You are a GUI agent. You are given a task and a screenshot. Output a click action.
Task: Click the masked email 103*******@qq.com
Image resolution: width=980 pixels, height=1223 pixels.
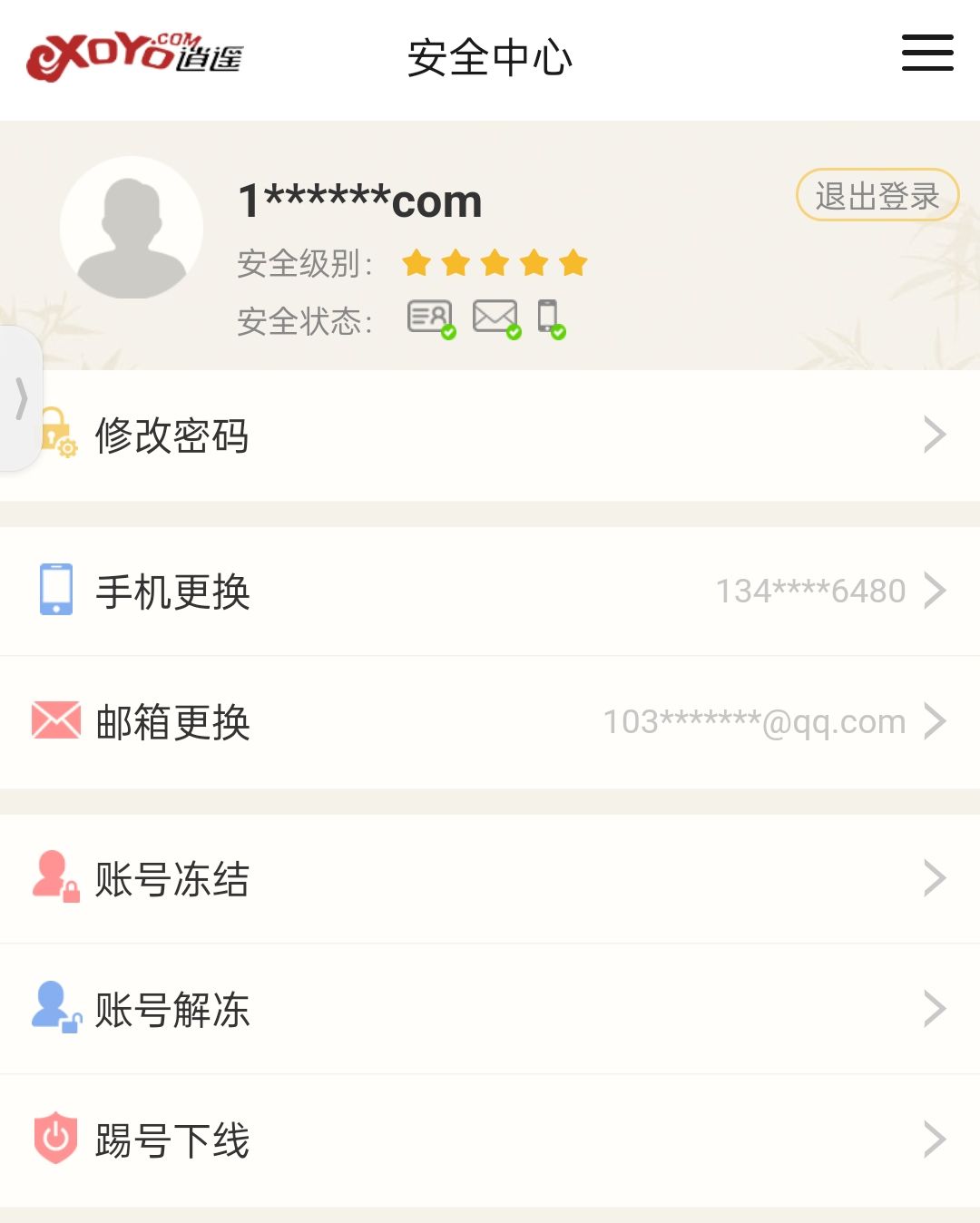point(753,722)
